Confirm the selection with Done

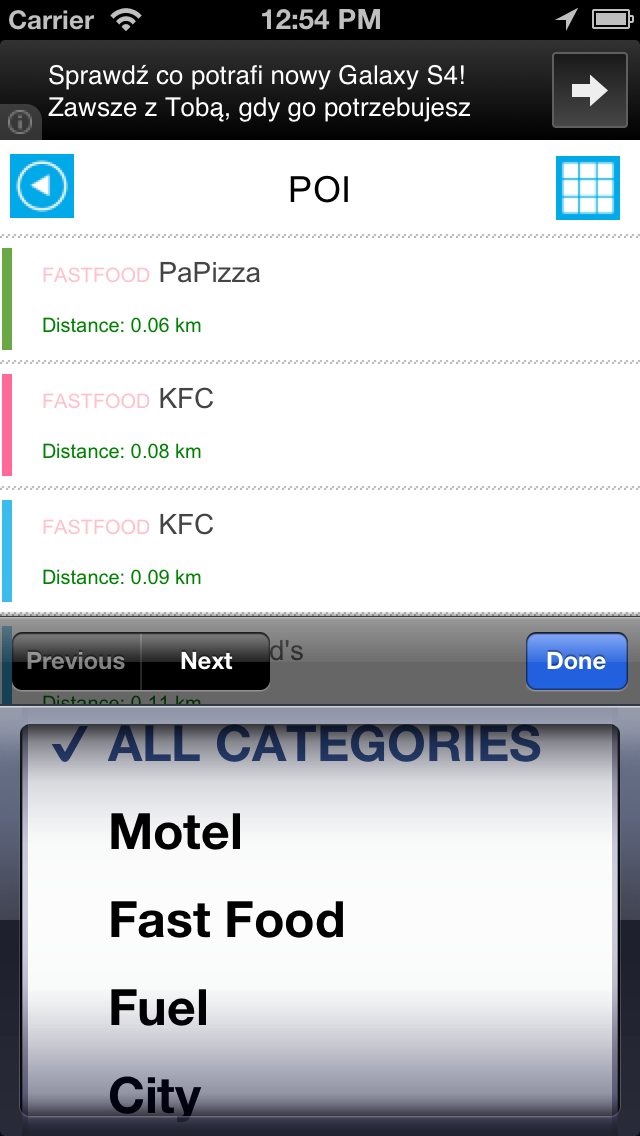(576, 661)
